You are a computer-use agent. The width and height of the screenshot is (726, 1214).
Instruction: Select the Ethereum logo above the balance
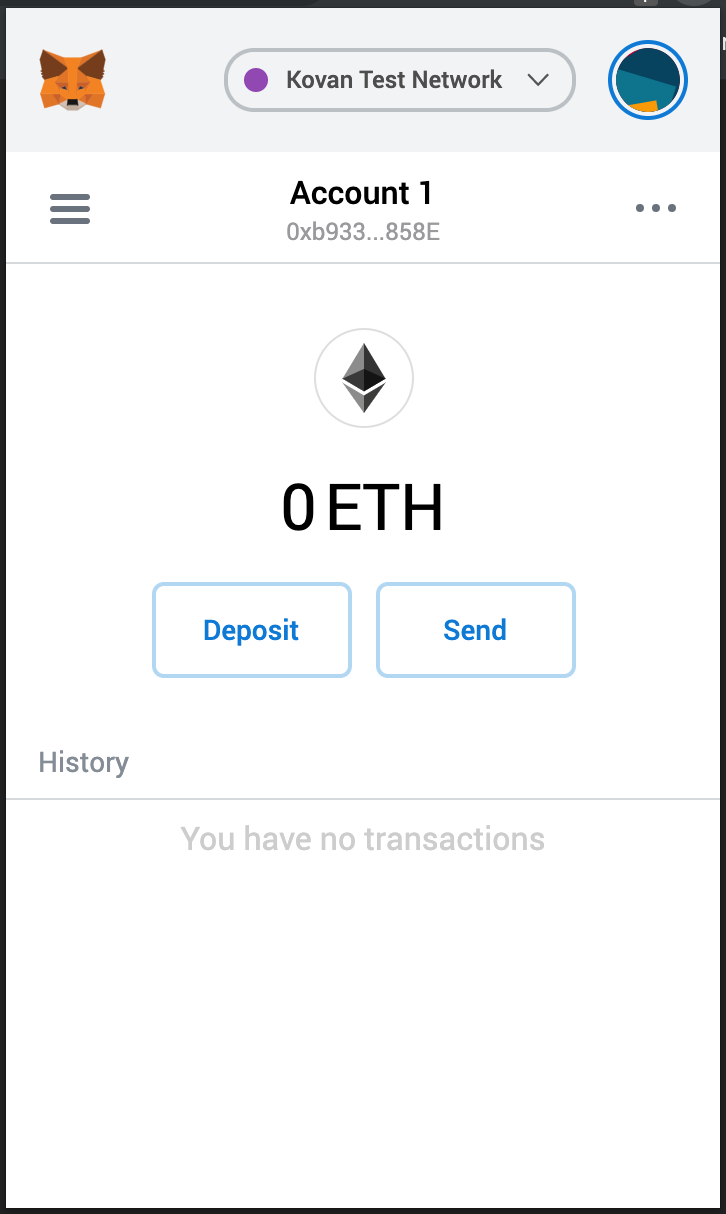pos(363,378)
